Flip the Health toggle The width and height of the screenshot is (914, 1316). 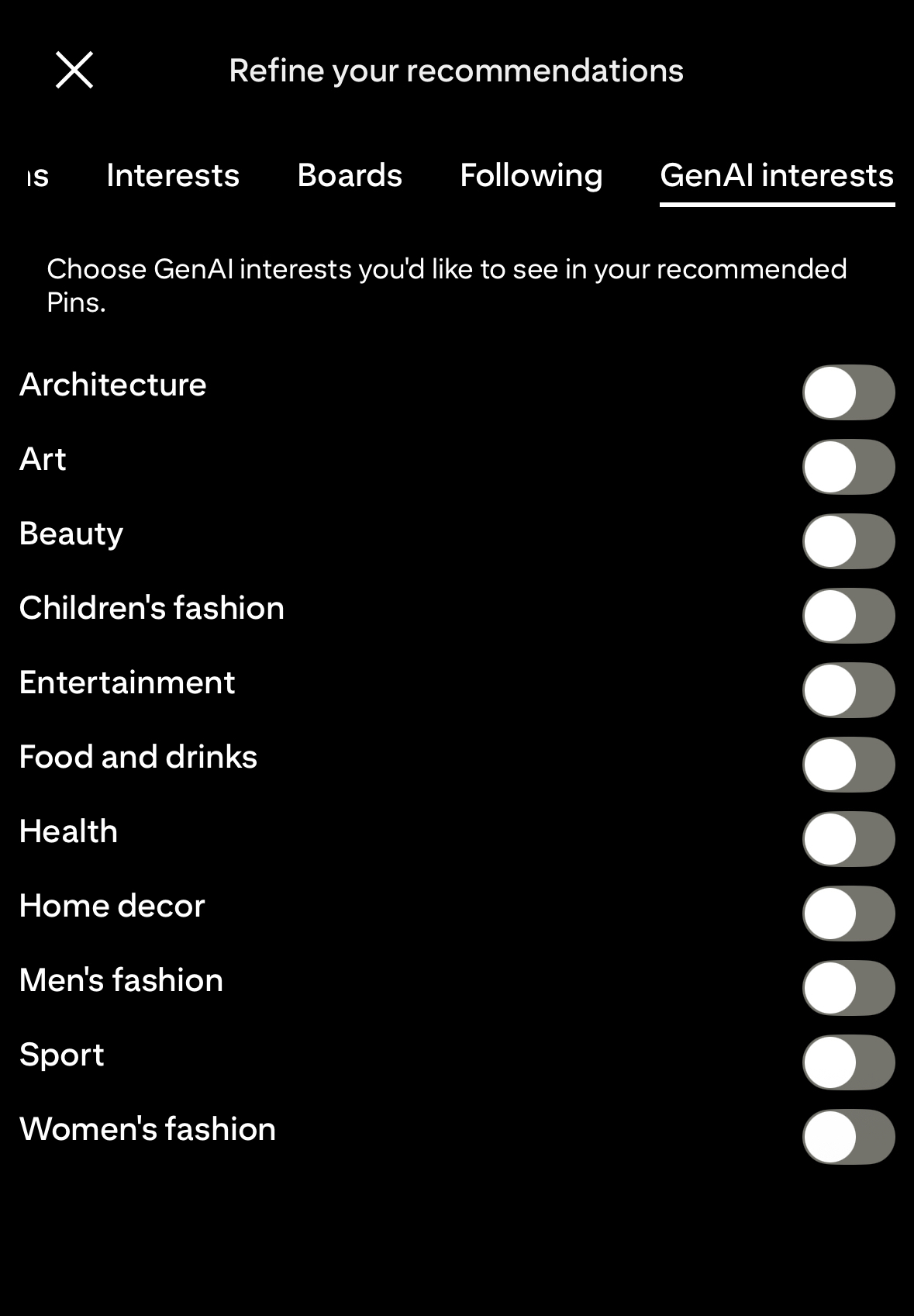click(848, 839)
